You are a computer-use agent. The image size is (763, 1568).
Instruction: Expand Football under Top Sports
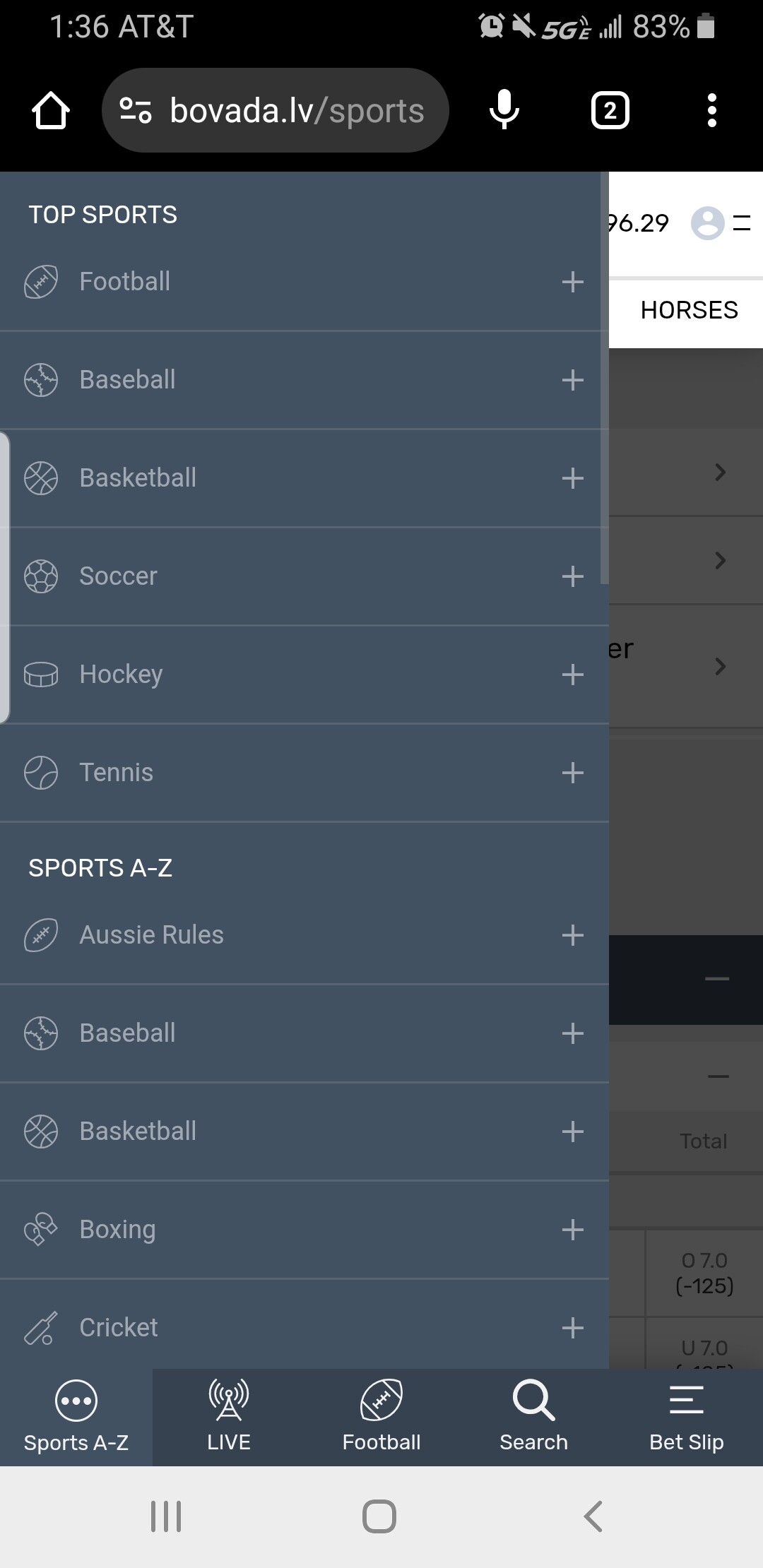point(572,282)
